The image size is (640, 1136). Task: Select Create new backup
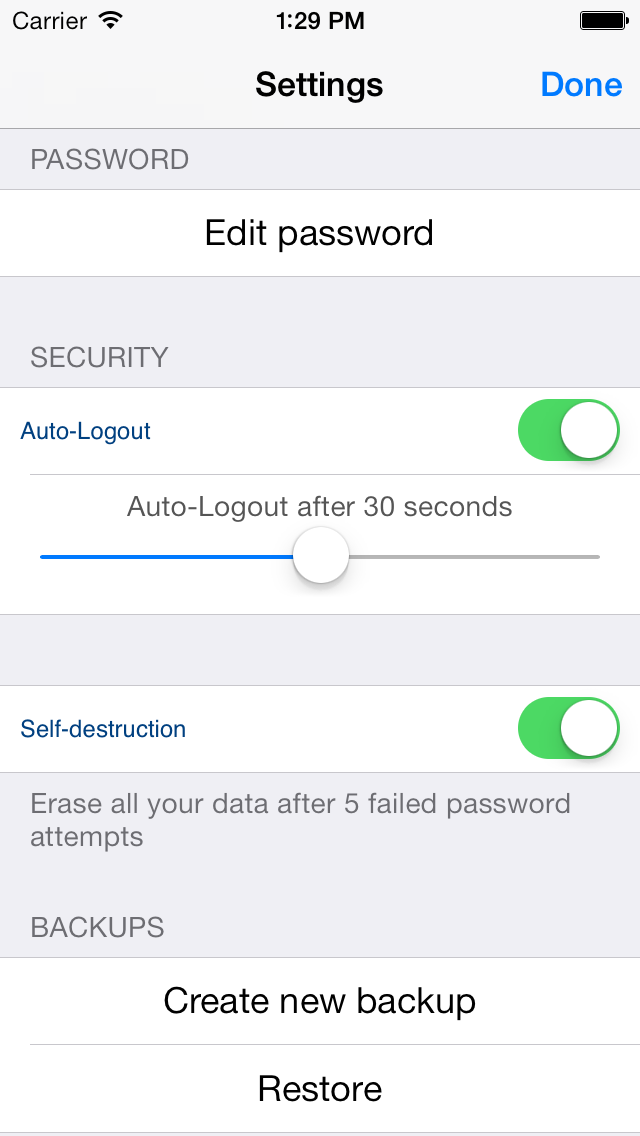coord(320,1001)
